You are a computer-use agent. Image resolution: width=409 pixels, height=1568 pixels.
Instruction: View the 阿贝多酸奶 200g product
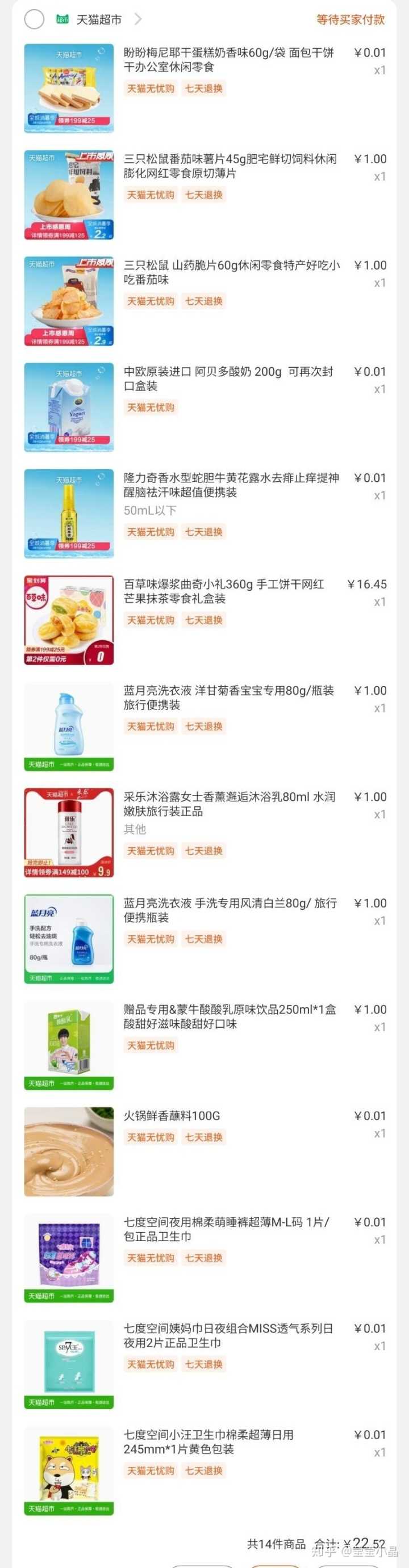coord(228,379)
